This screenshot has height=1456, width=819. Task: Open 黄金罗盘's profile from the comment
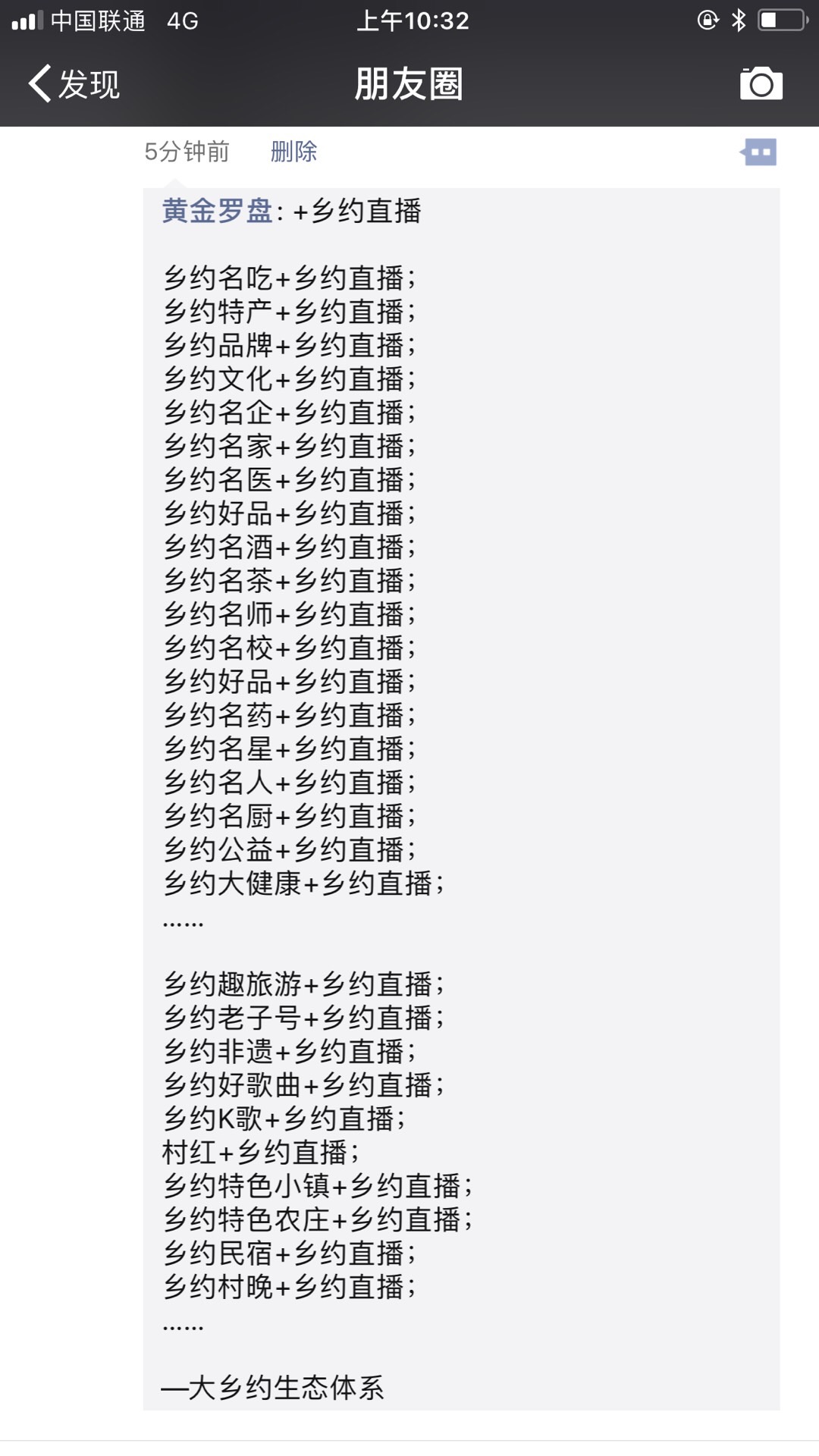click(x=217, y=211)
